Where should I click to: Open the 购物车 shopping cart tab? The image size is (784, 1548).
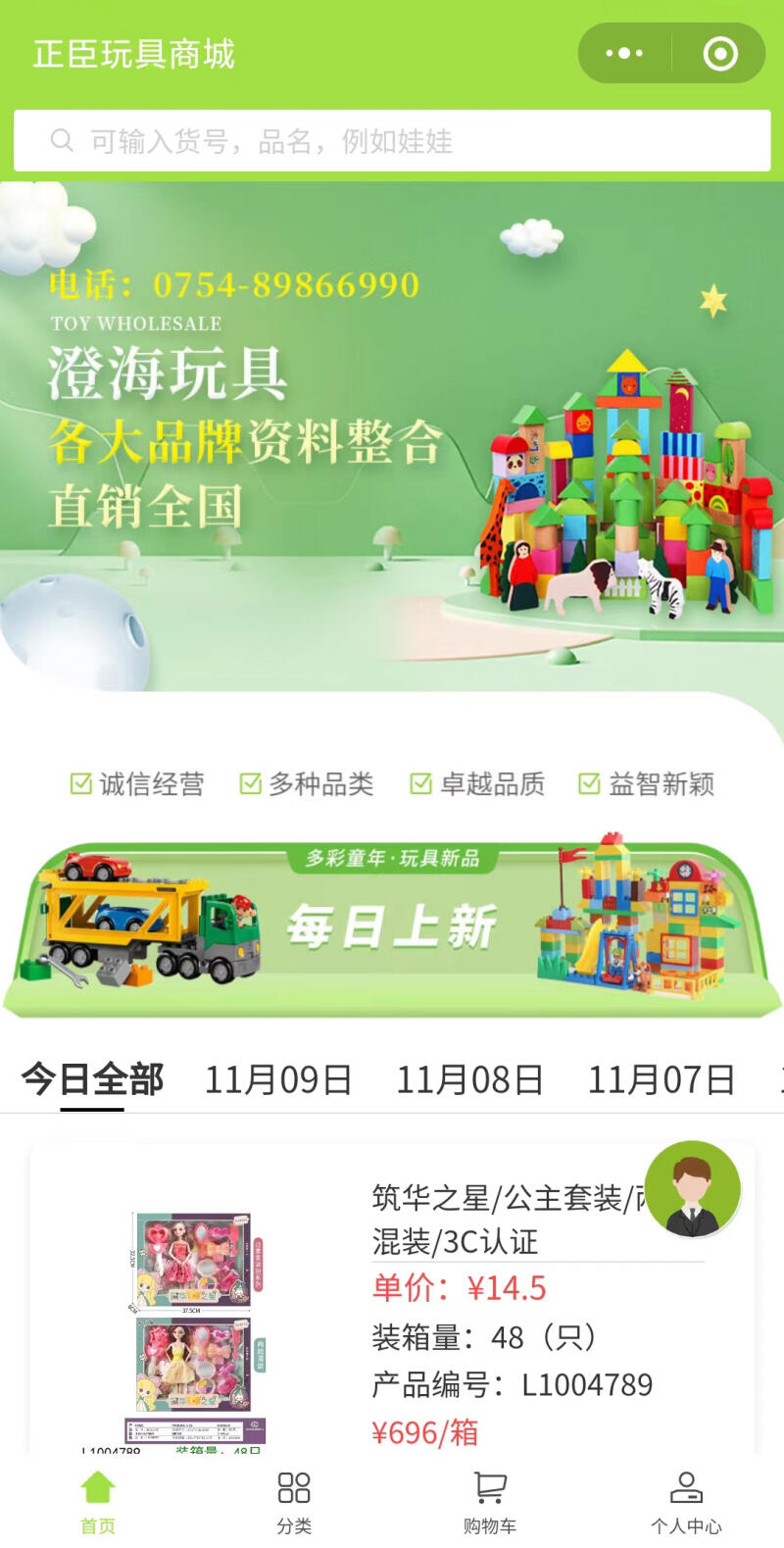click(490, 1502)
